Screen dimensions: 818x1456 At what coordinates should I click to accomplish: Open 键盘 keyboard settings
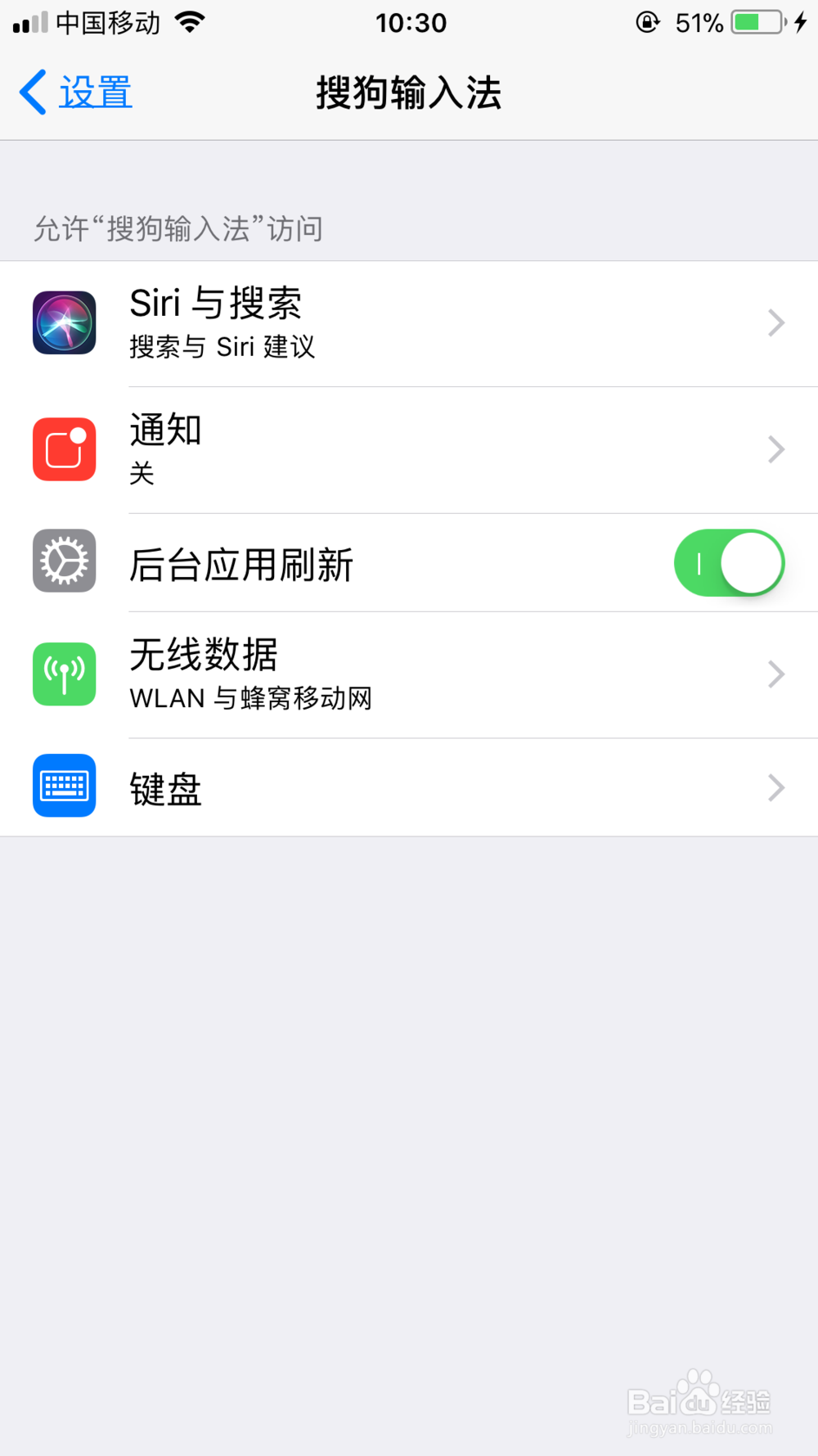pos(409,786)
